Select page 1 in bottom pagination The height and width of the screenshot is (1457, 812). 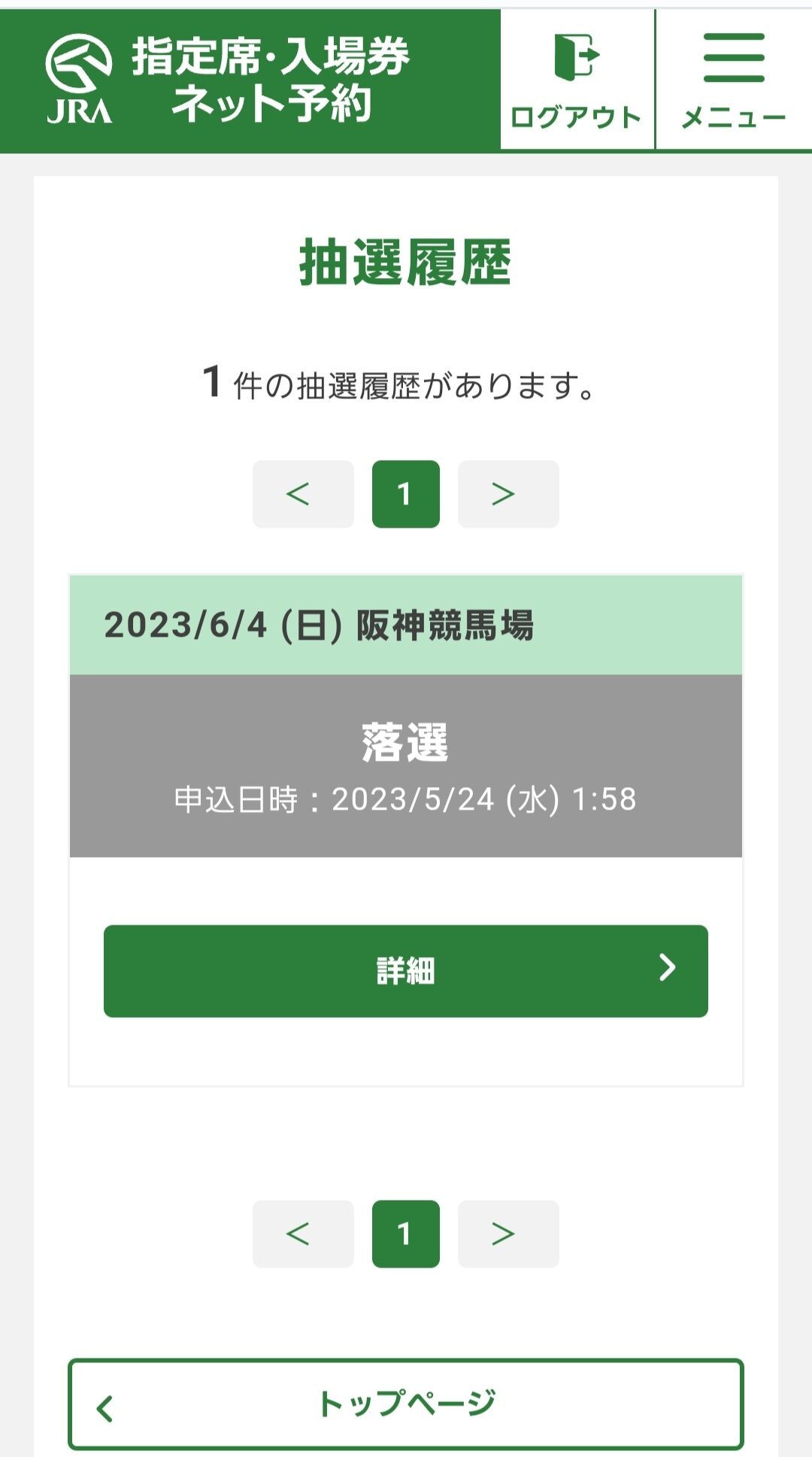click(406, 1234)
